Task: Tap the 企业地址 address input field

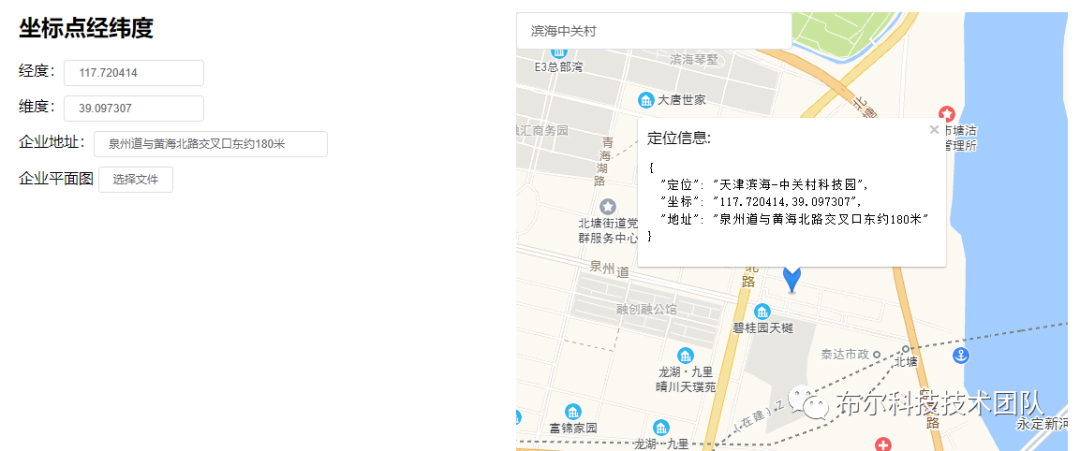Action: tap(210, 144)
